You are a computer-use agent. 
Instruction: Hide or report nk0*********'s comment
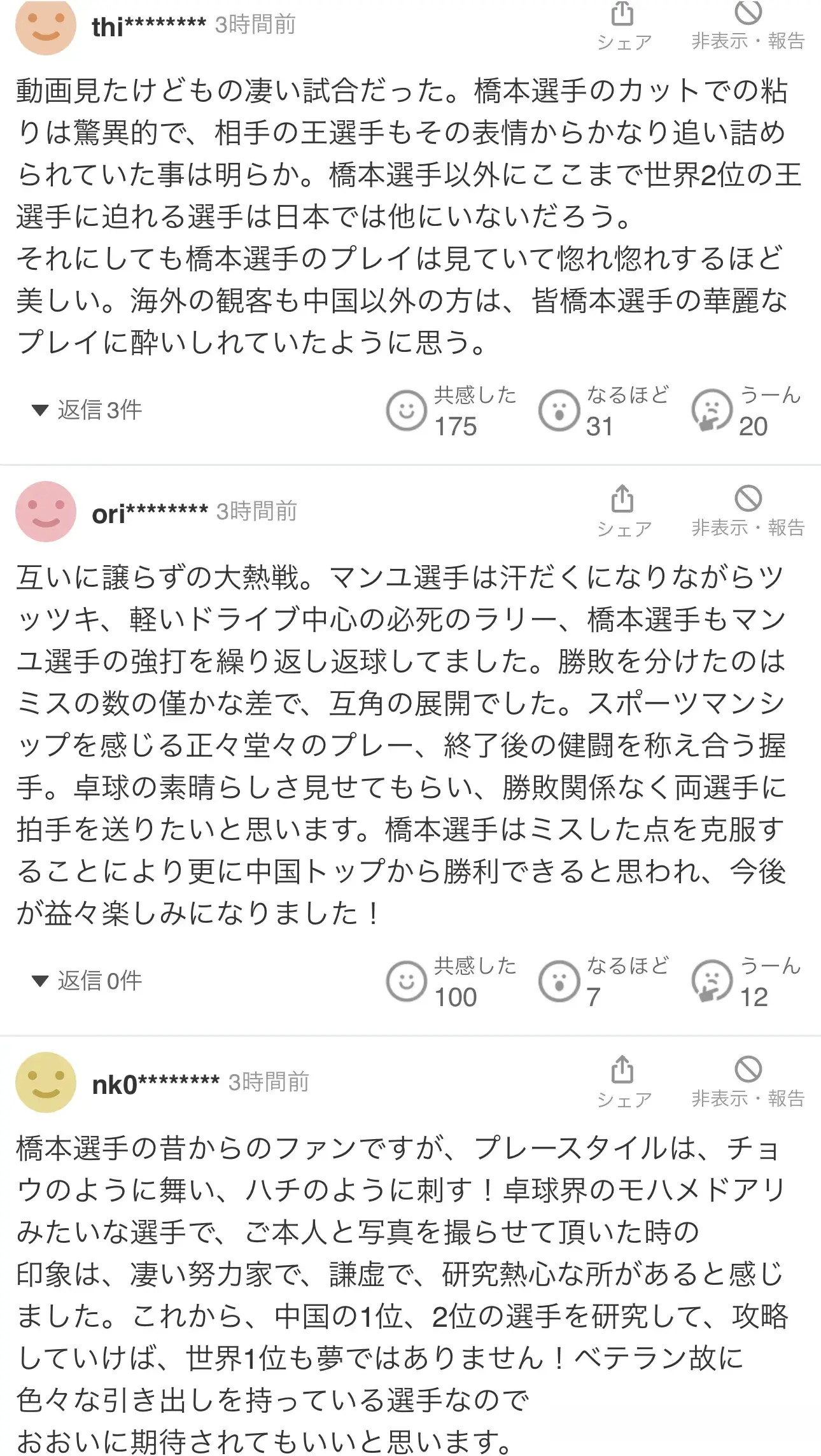coord(748,1081)
